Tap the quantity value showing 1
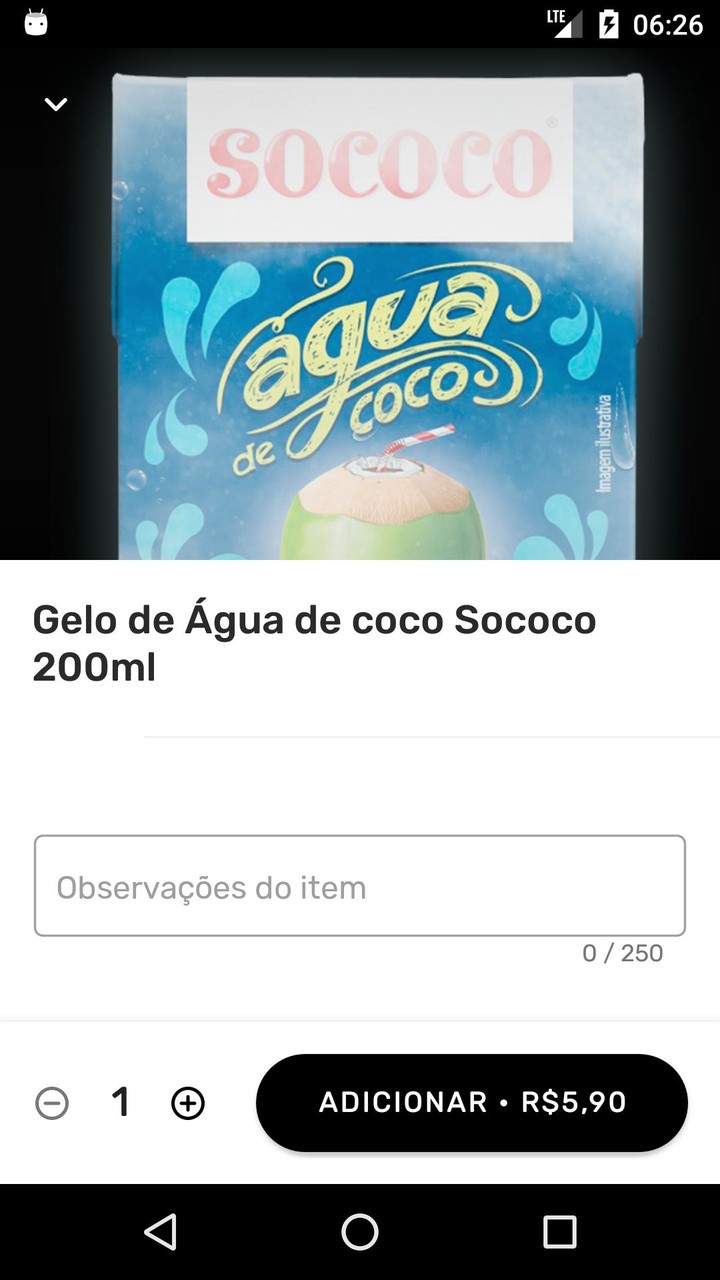720x1280 pixels. [x=120, y=1103]
